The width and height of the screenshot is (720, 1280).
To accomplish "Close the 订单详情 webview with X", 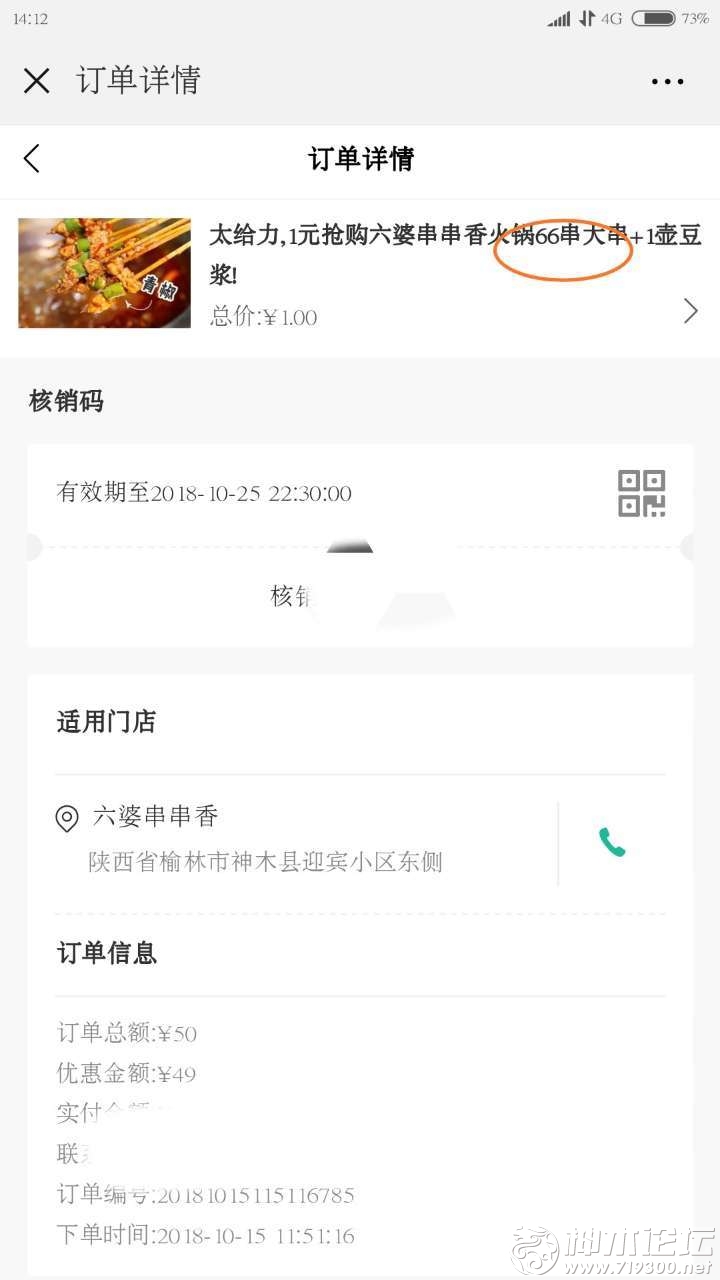I will 37,81.
